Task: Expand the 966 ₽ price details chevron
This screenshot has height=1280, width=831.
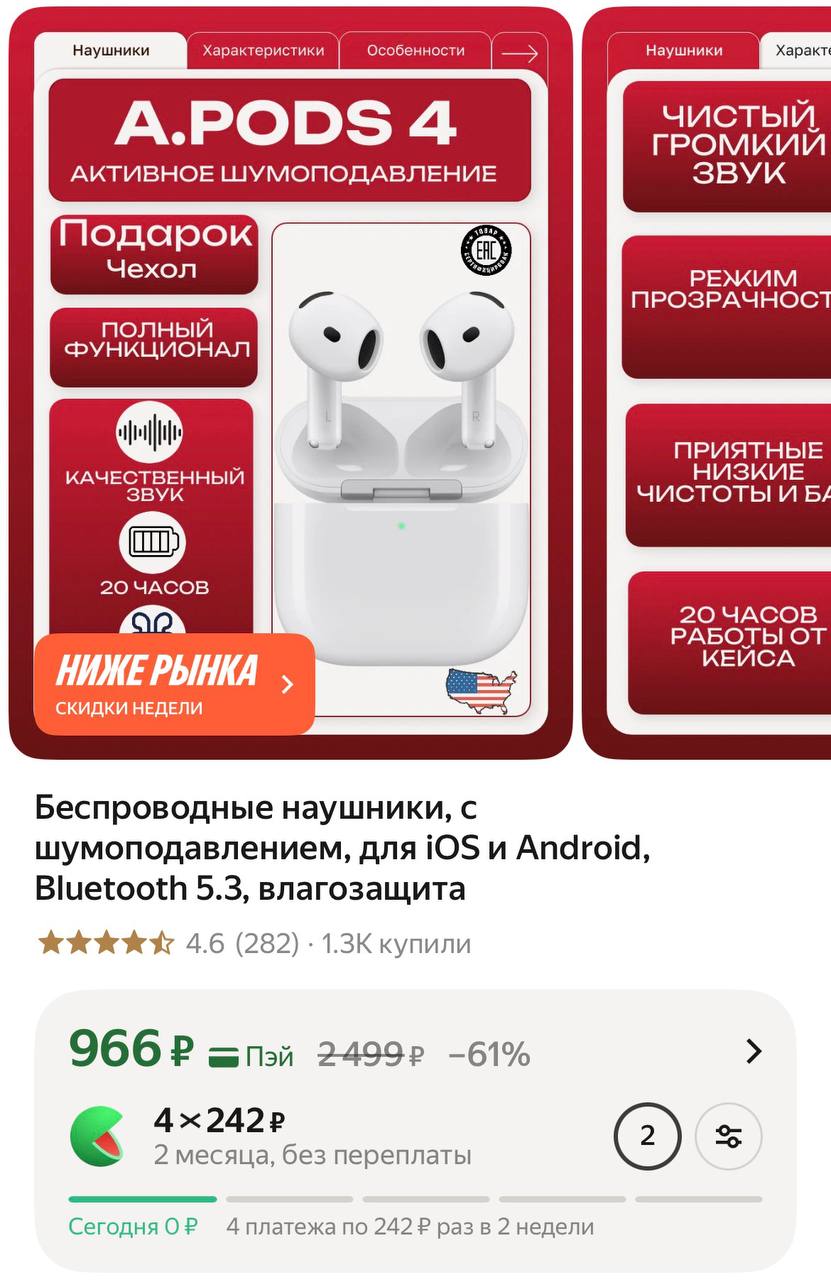Action: (x=754, y=1051)
